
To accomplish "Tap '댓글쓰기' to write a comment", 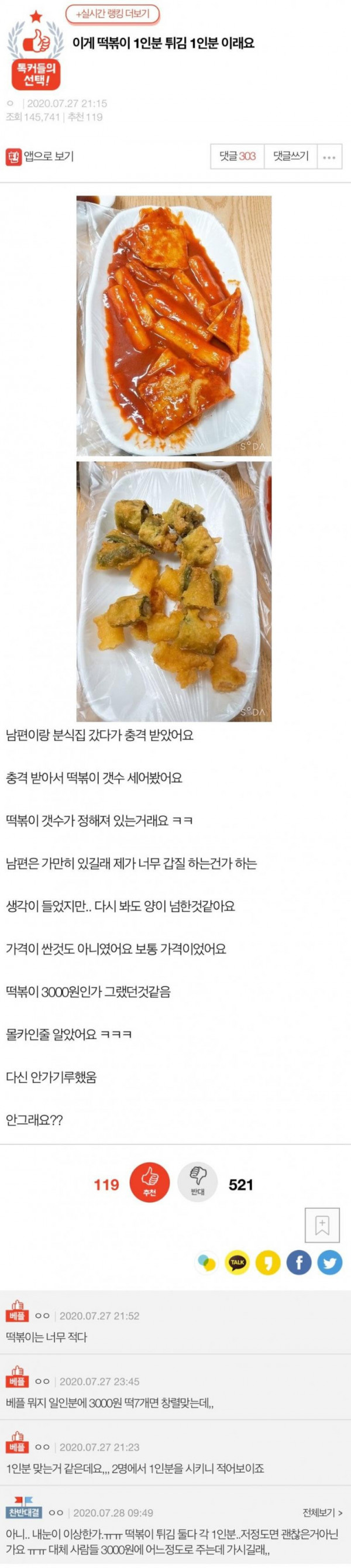I will (x=291, y=156).
